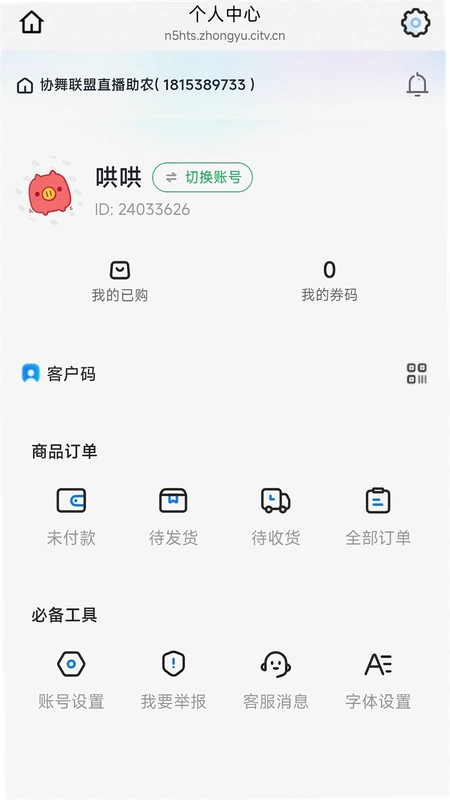View 全部订单 all orders
Image resolution: width=450 pixels, height=800 pixels.
(378, 517)
